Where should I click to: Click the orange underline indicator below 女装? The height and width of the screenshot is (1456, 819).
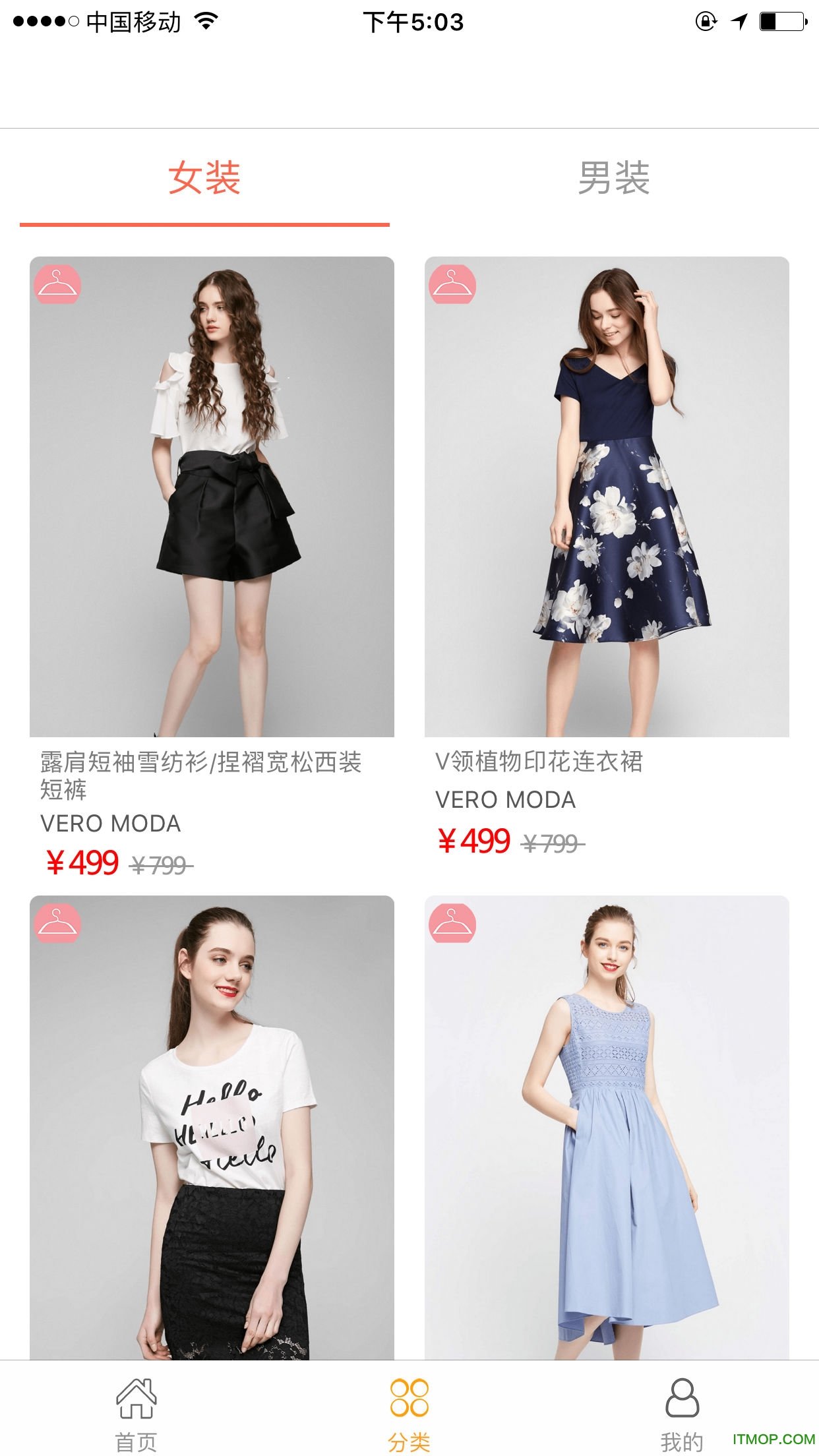pyautogui.click(x=205, y=225)
